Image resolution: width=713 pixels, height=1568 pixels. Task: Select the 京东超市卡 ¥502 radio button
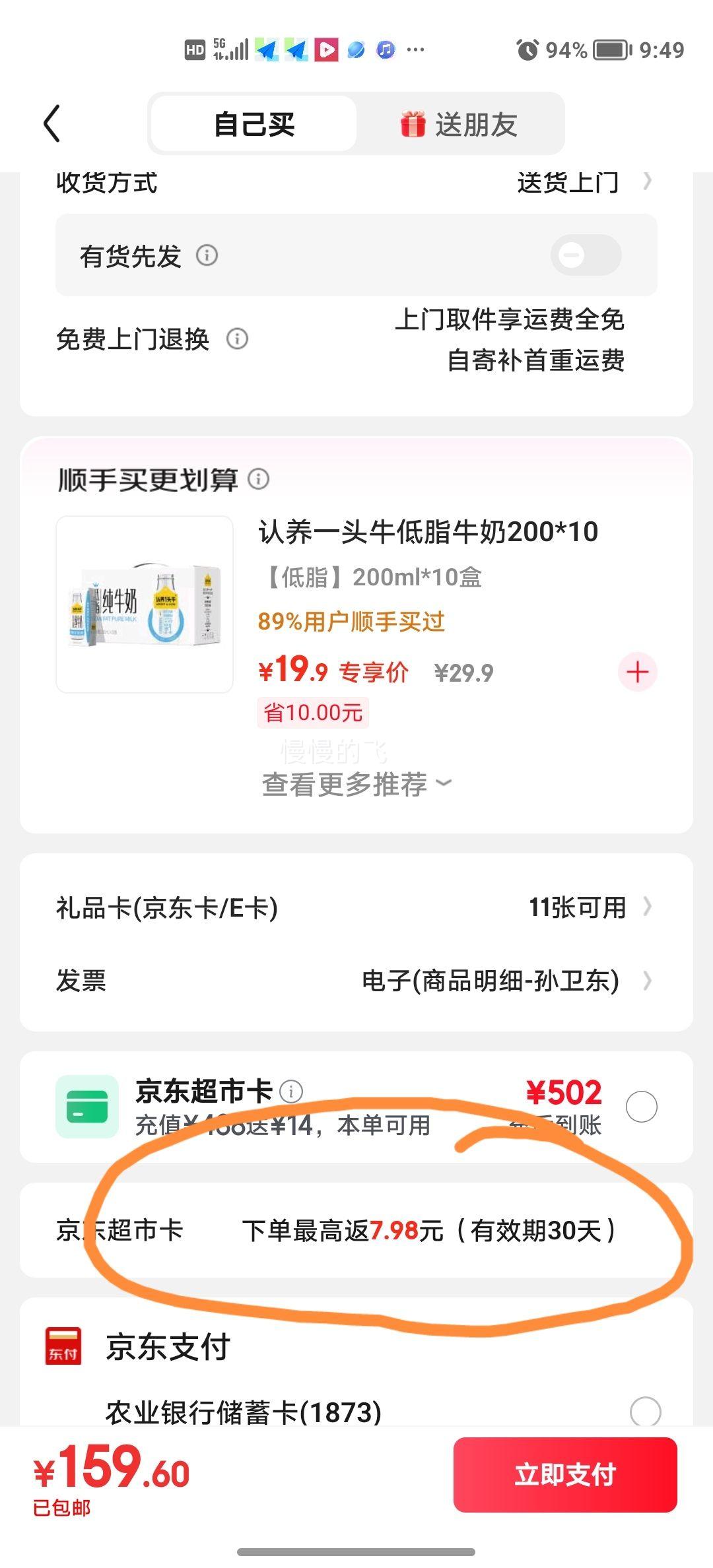[x=641, y=1107]
